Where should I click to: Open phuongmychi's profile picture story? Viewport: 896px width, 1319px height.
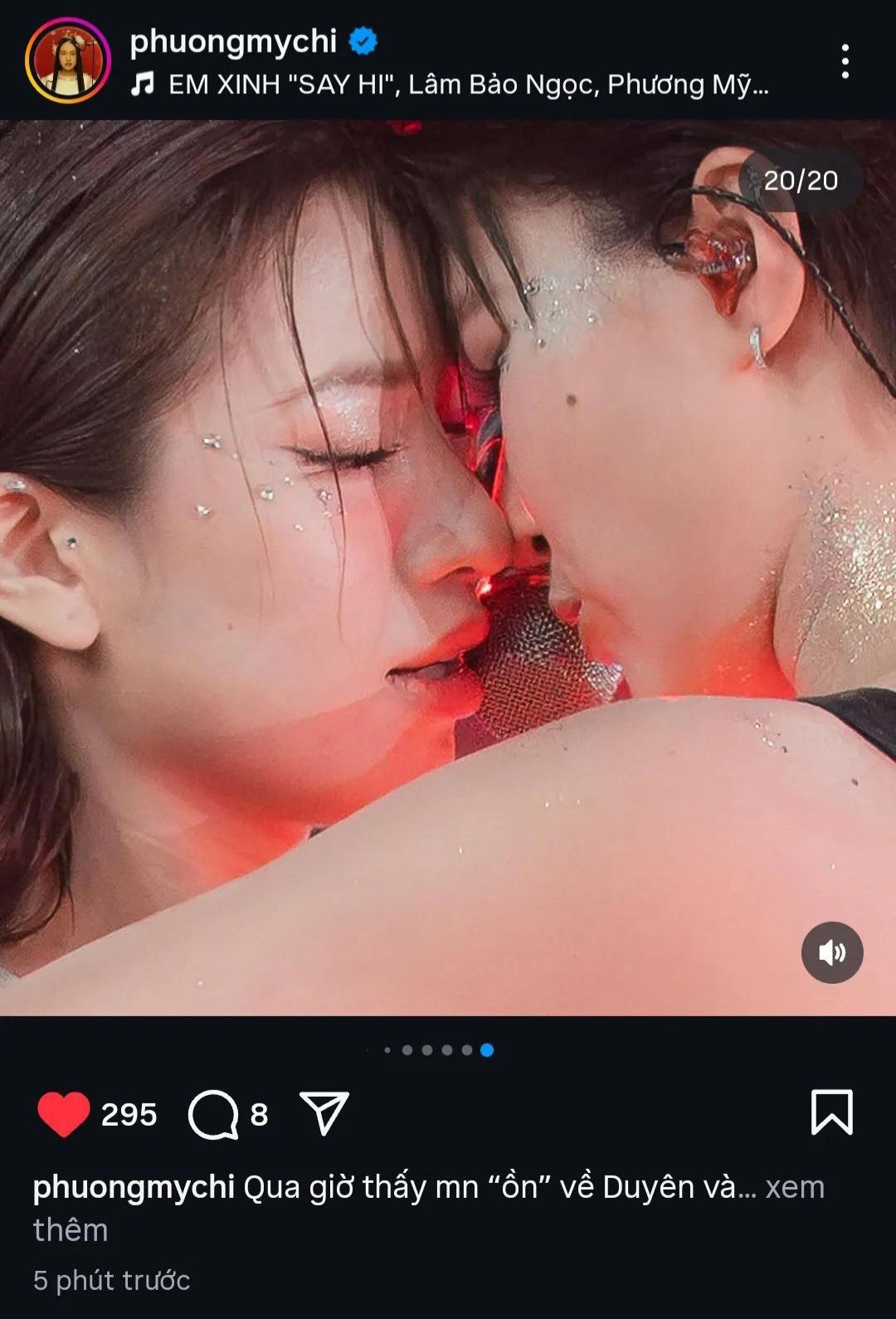(67, 61)
